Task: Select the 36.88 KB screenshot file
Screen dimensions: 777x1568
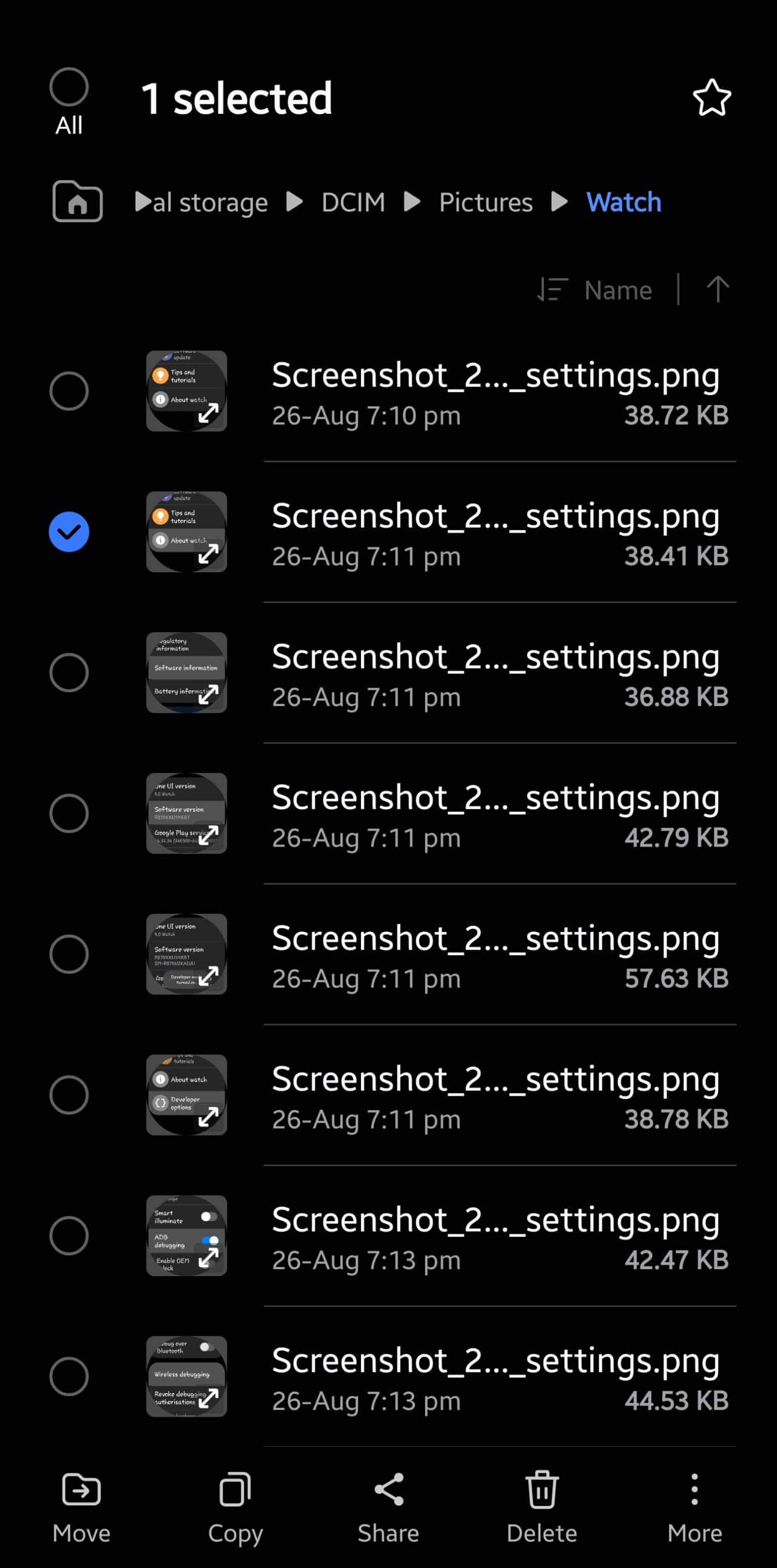Action: [x=69, y=672]
